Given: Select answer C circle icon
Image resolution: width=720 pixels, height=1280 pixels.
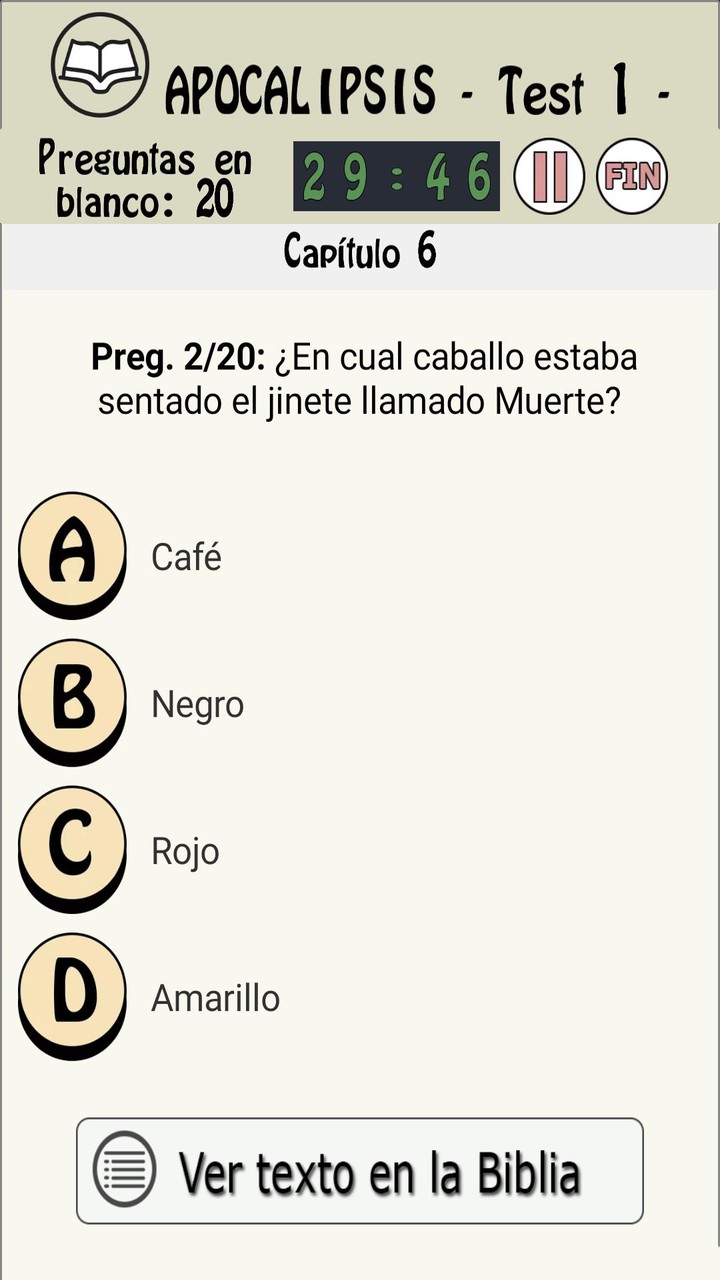Looking at the screenshot, I should (x=71, y=848).
